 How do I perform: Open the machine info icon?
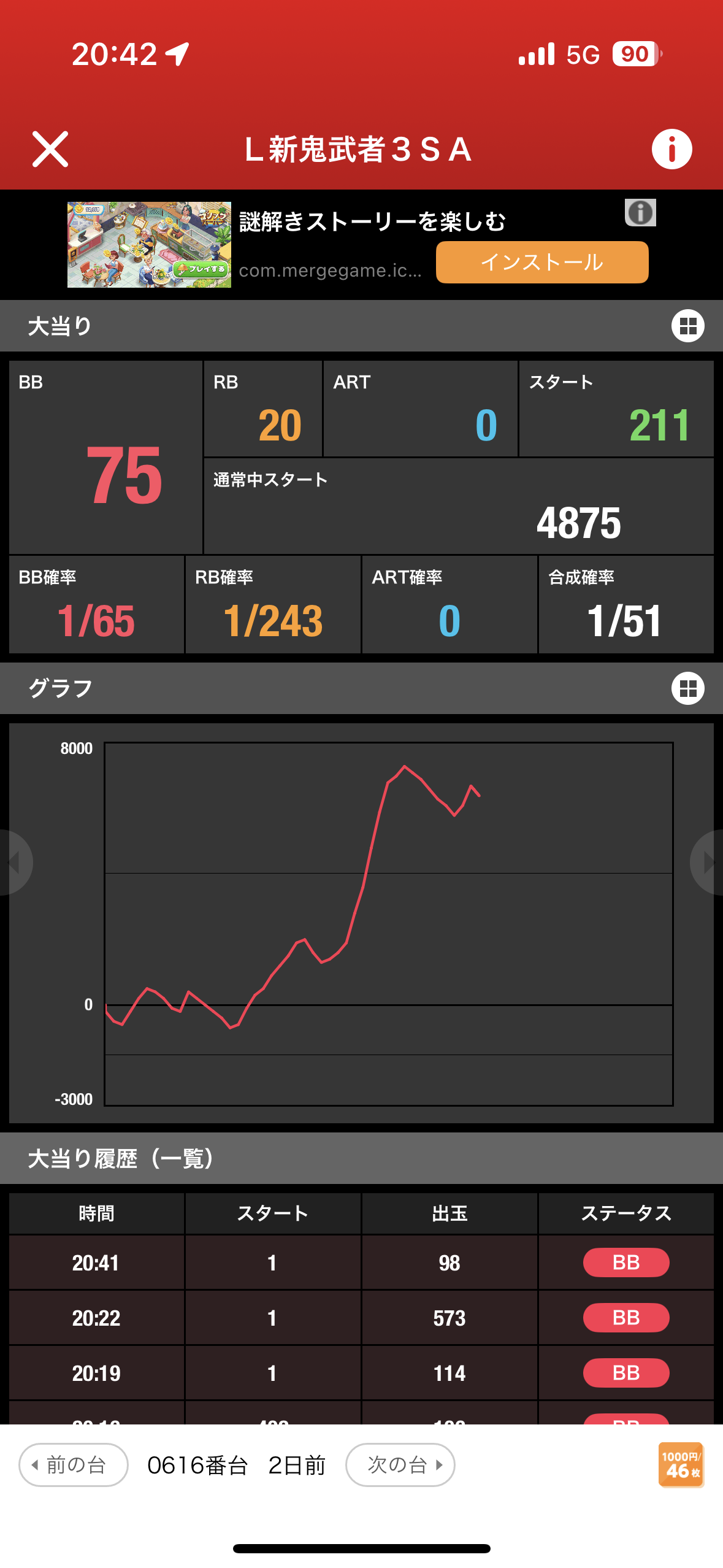point(671,149)
